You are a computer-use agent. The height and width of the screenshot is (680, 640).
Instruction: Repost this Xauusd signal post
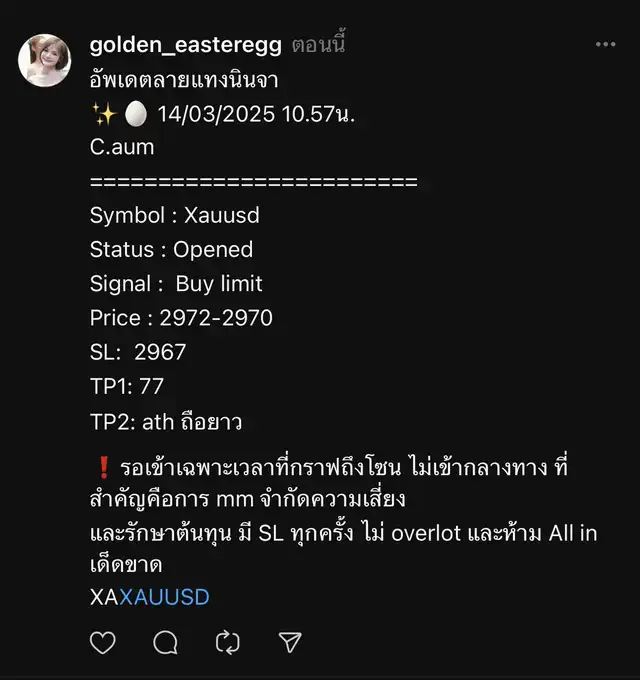[x=228, y=642]
